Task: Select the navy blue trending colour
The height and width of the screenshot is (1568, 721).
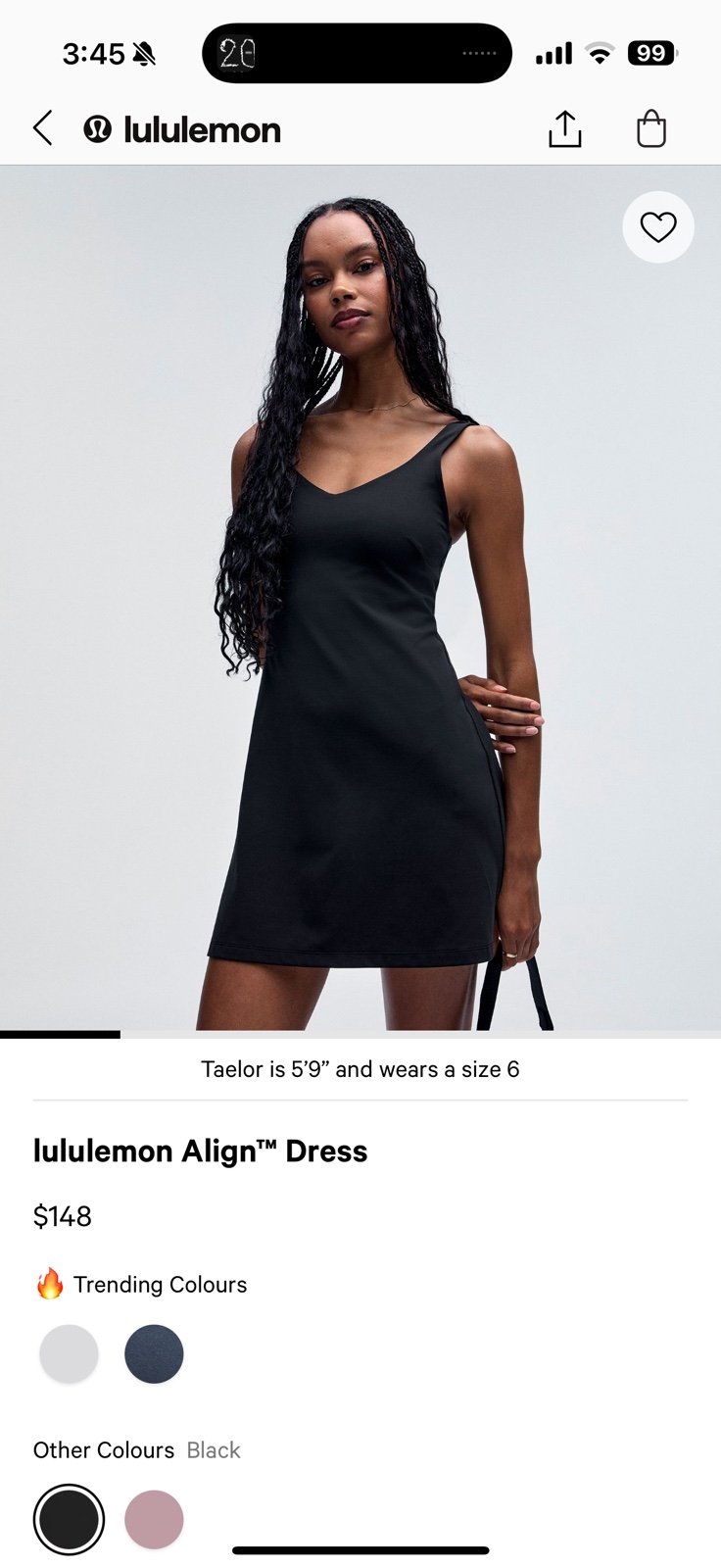Action: [154, 1353]
